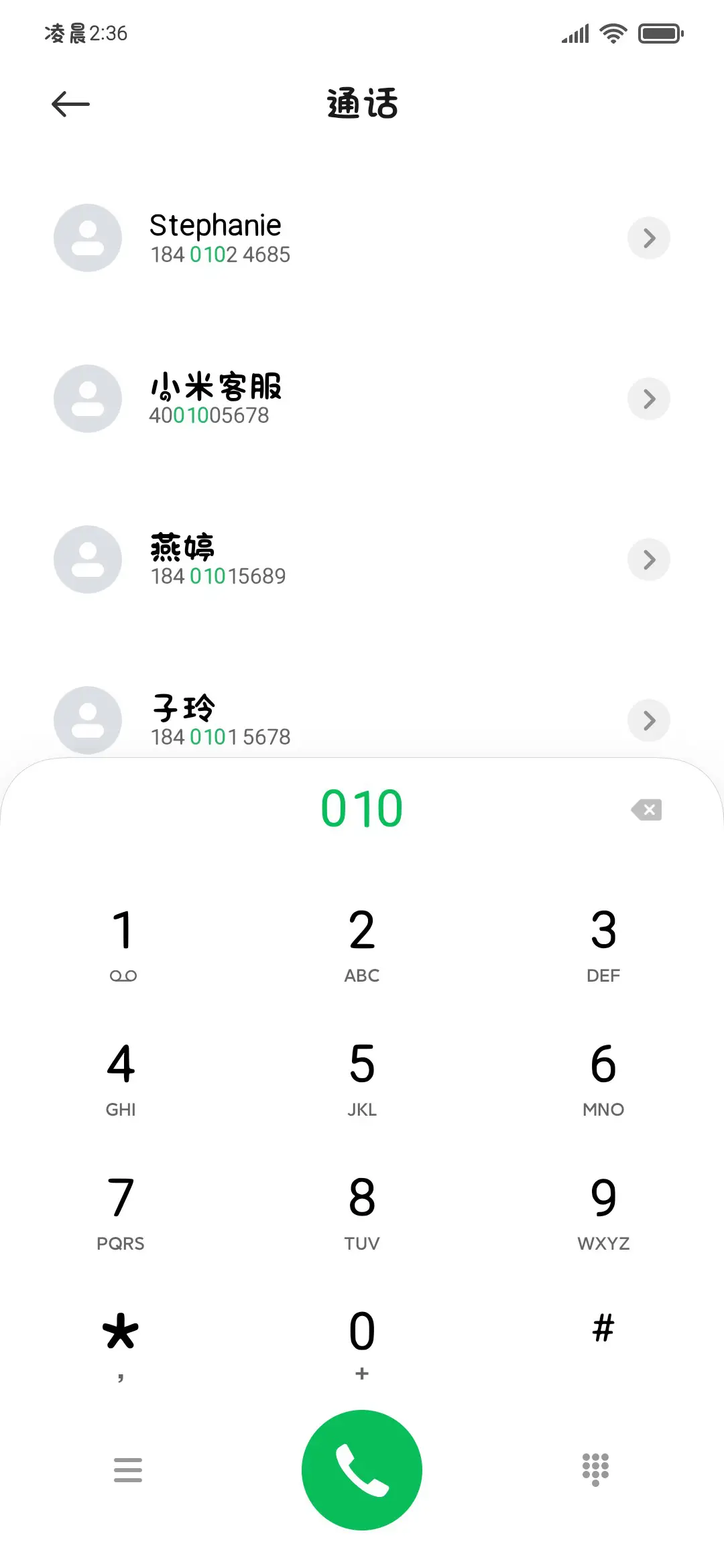
Task: Expand details for 子玲 call record
Action: point(648,720)
